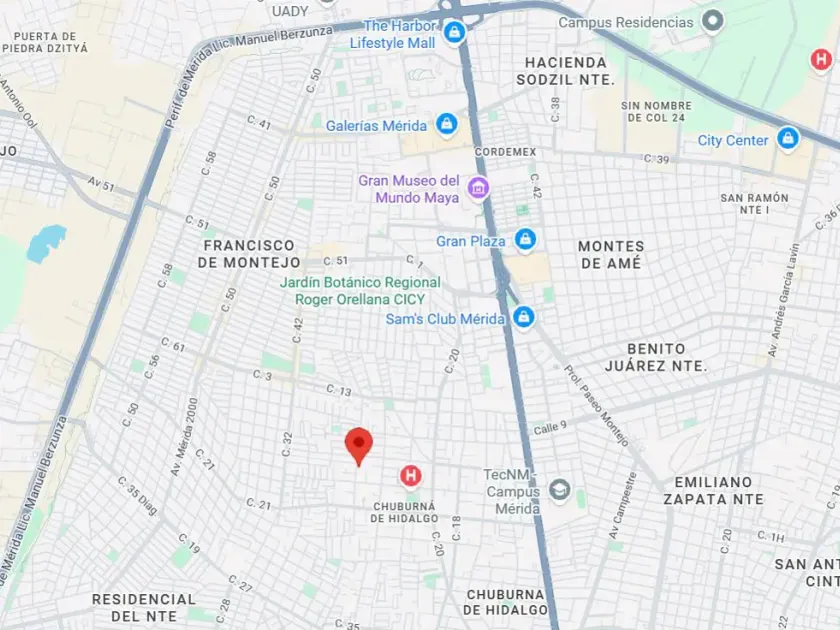Select the Galerías Mérida shopping pin

[x=446, y=125]
